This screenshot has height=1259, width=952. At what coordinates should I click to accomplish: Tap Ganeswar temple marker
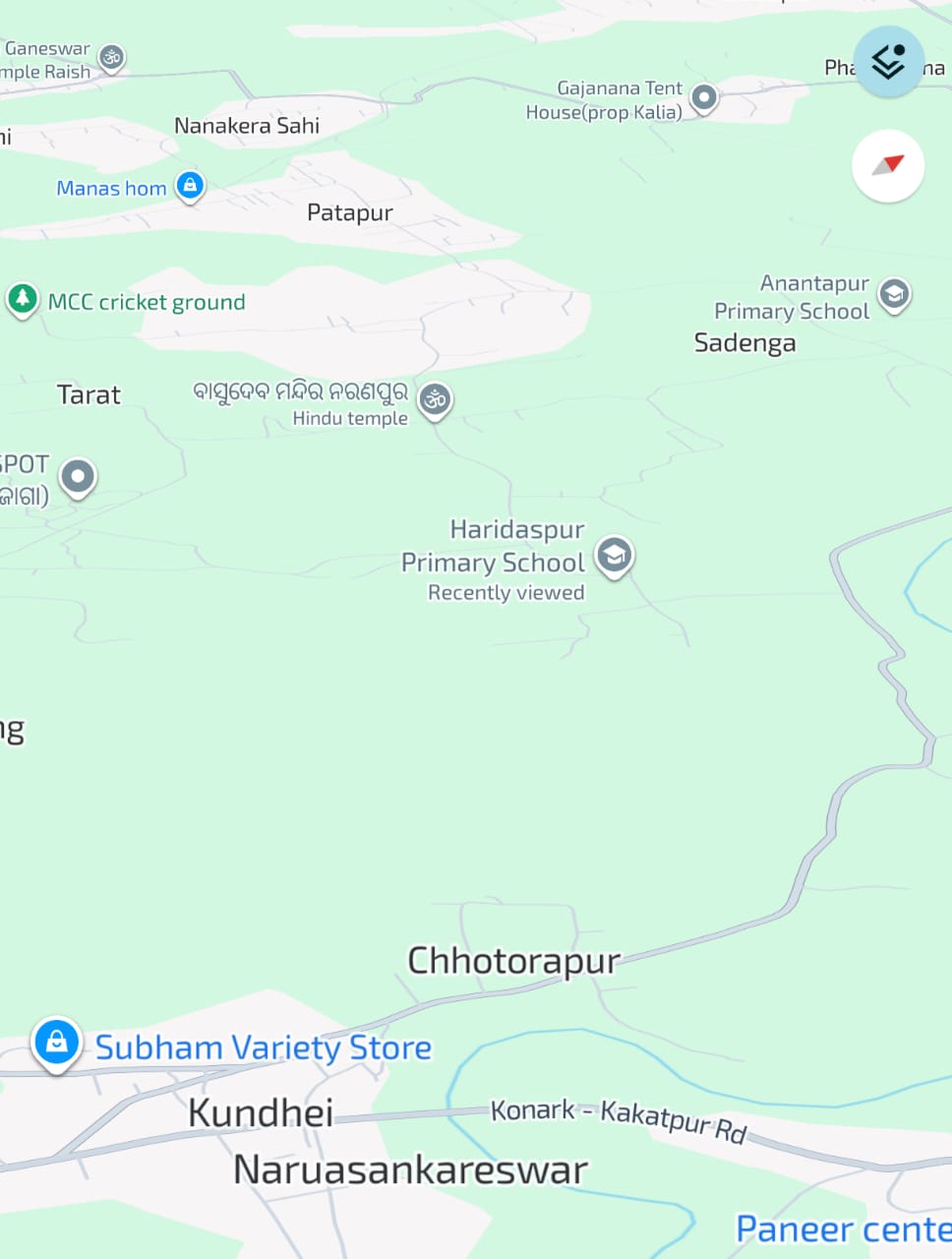pos(112,57)
